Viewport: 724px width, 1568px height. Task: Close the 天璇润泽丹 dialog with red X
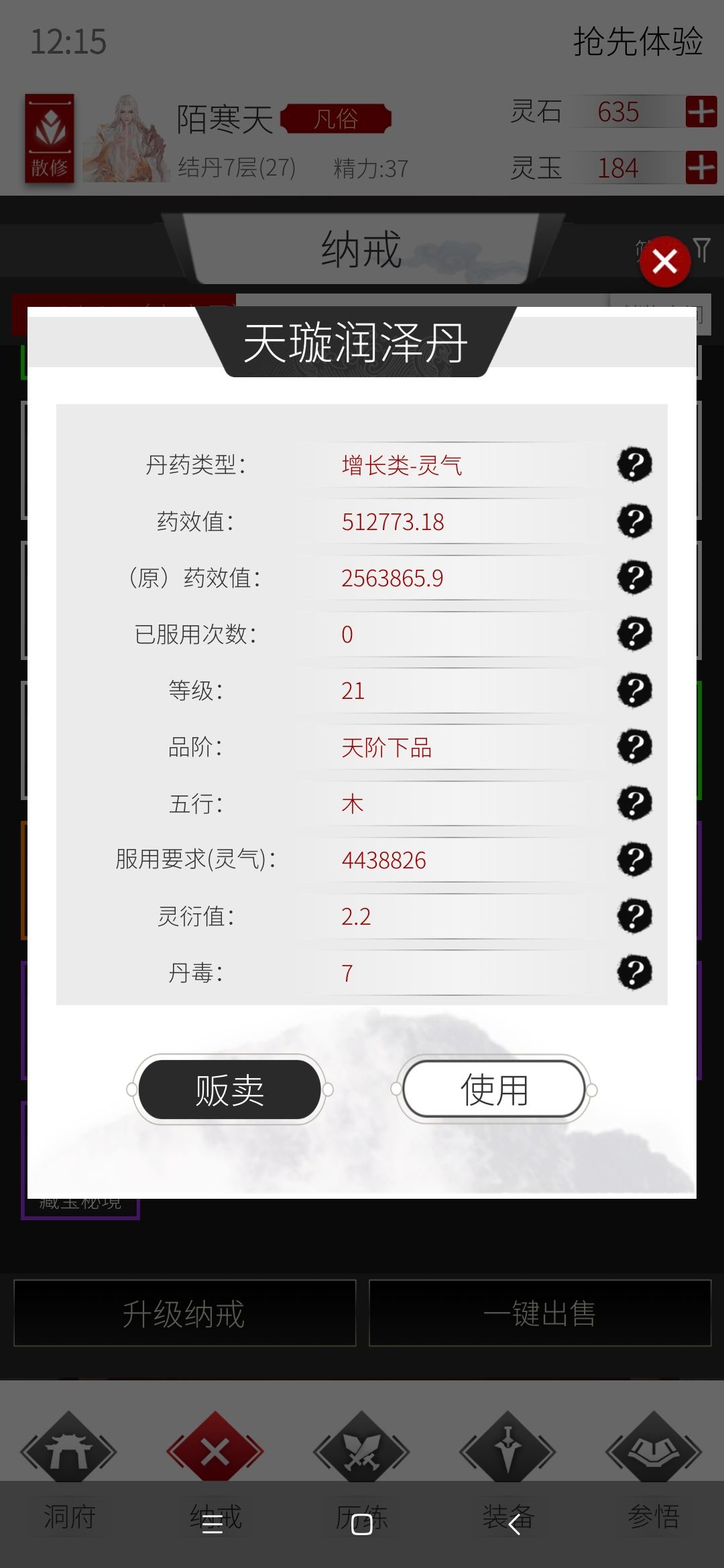click(x=664, y=261)
